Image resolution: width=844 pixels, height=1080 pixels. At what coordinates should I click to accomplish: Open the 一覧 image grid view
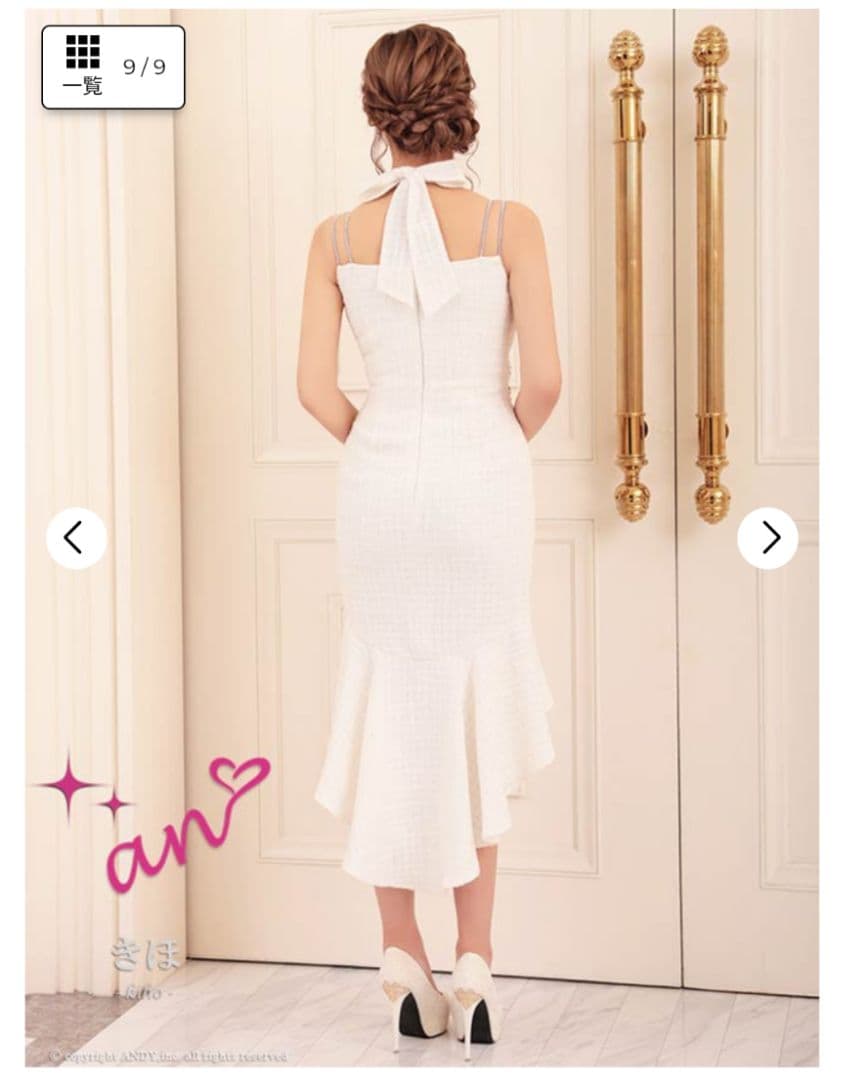(83, 66)
